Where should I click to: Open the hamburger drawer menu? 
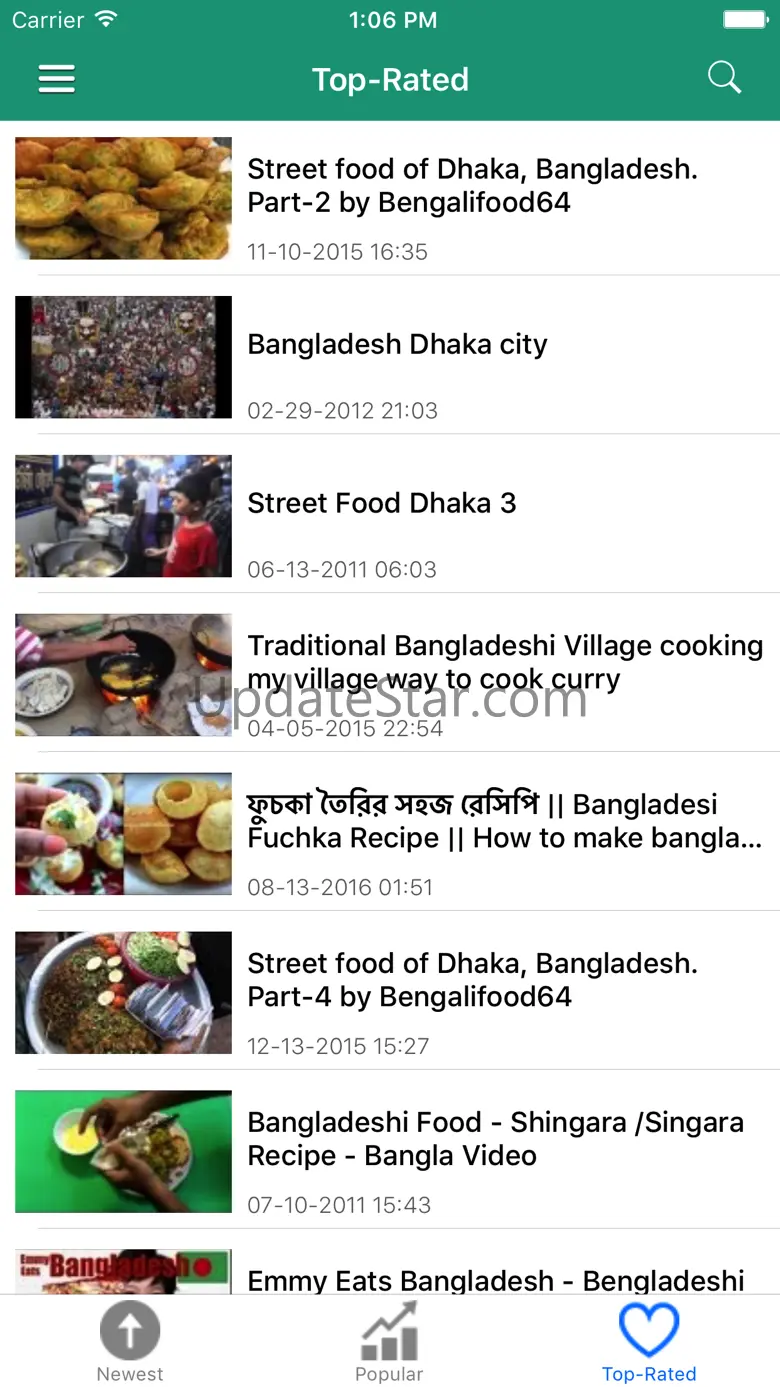(x=57, y=79)
